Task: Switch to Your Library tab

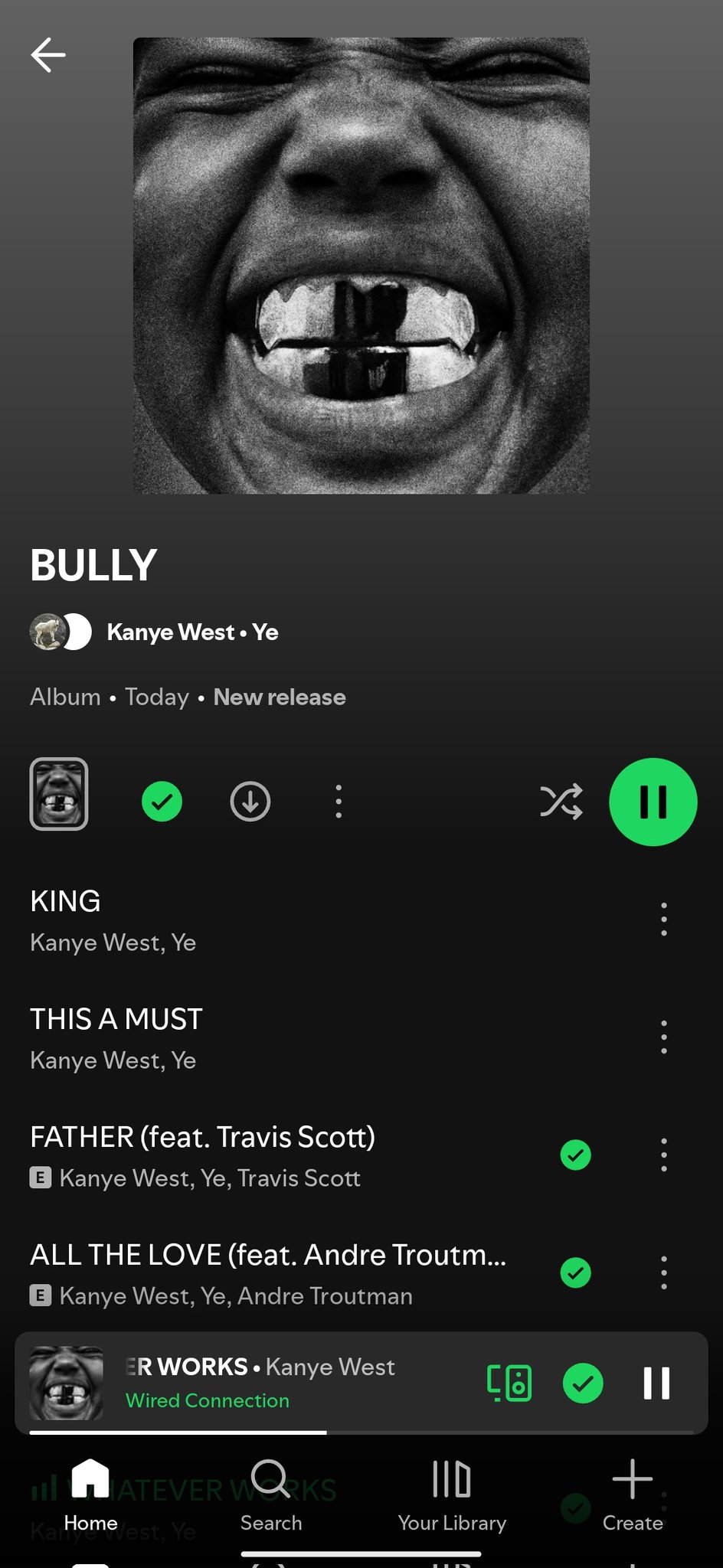Action: click(x=452, y=1495)
